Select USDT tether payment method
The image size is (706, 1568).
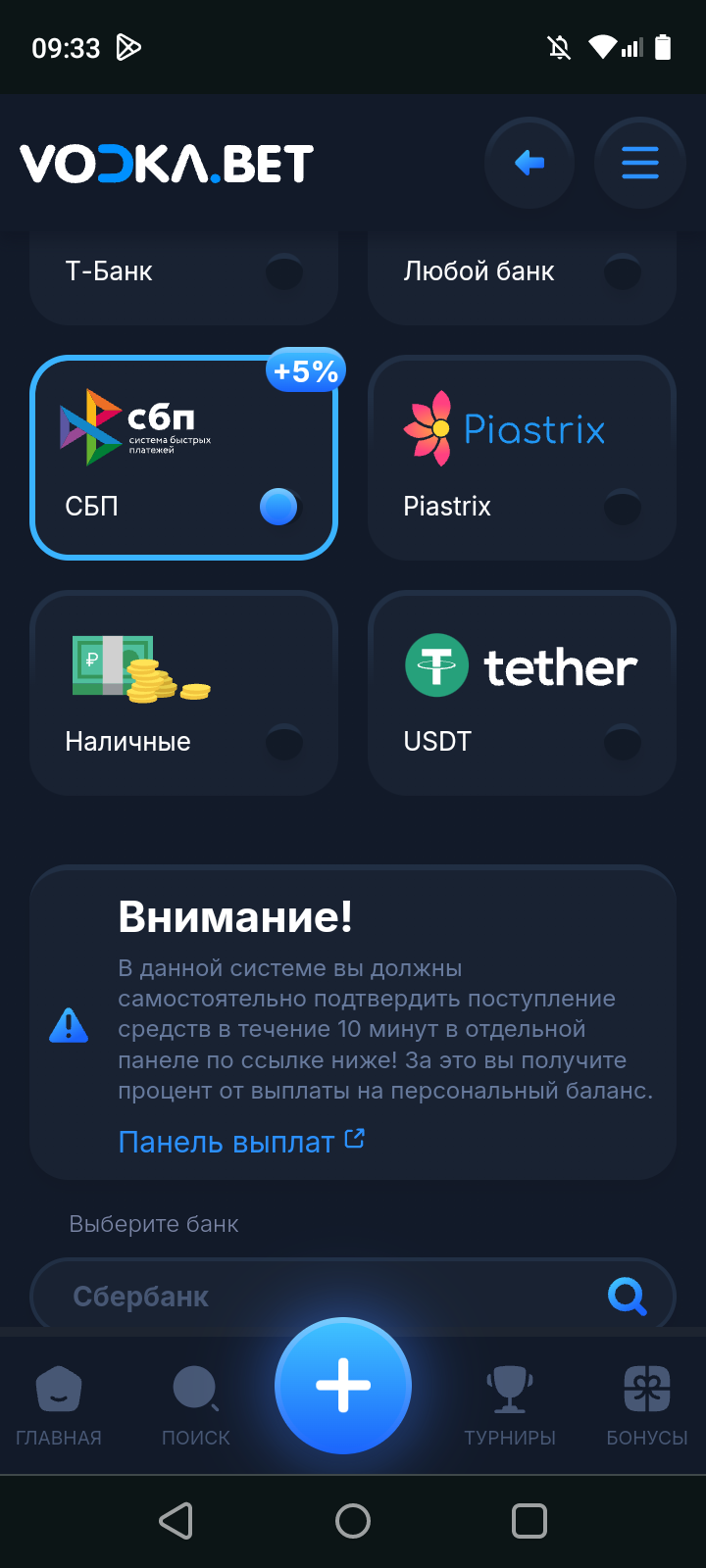point(522,693)
